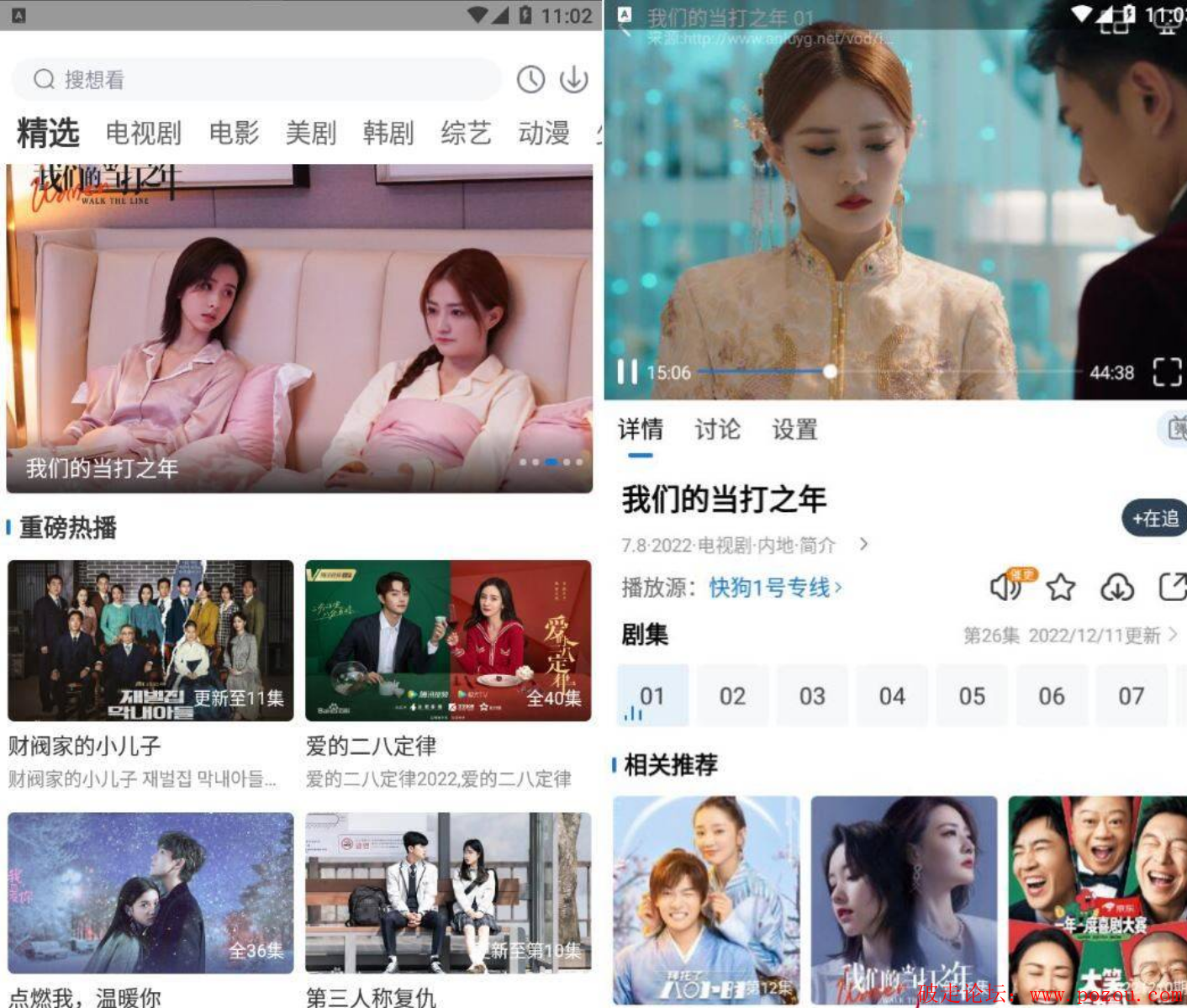Open the 我们的当打之年 featured banner
This screenshot has width=1187, height=1008.
click(x=299, y=328)
